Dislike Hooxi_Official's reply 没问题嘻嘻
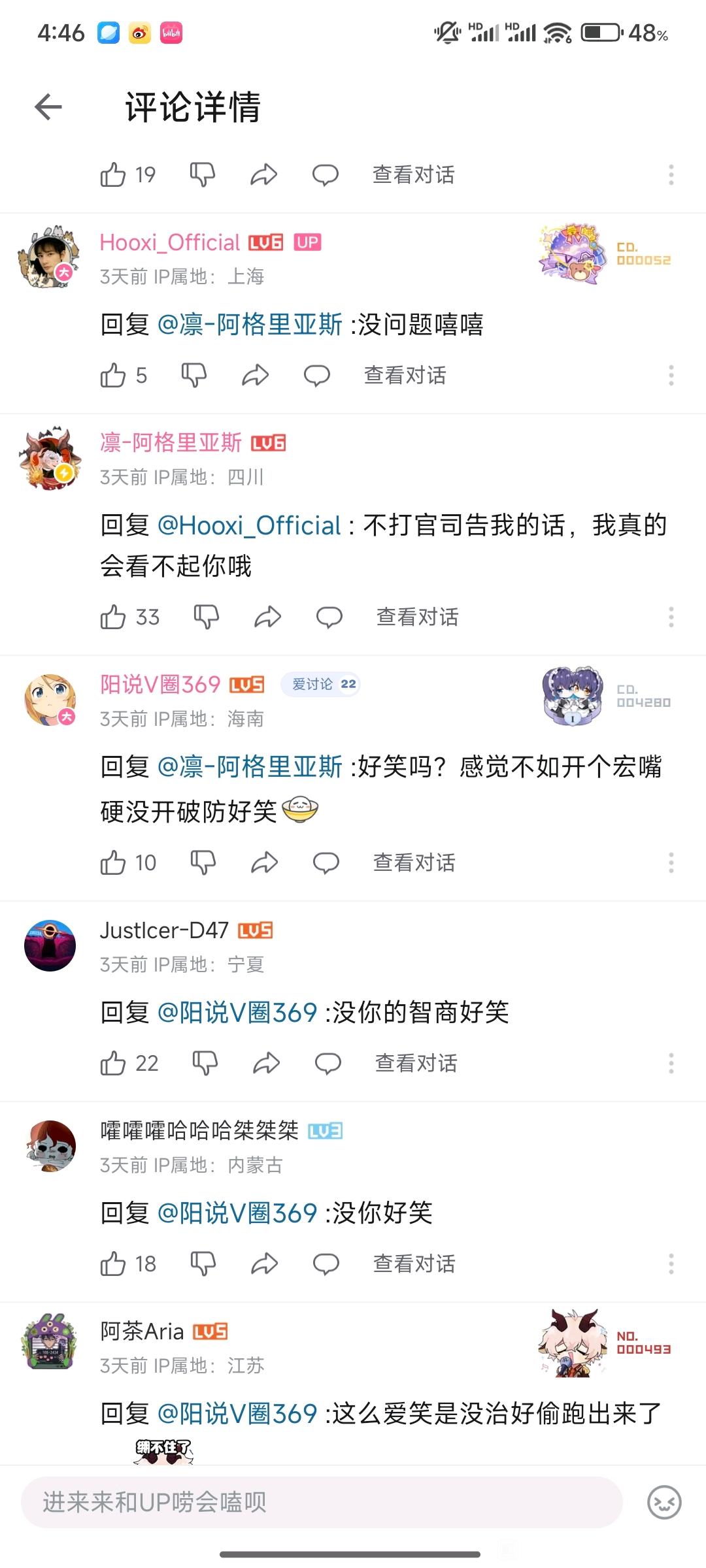Screen dimensions: 706x1568 (x=193, y=376)
